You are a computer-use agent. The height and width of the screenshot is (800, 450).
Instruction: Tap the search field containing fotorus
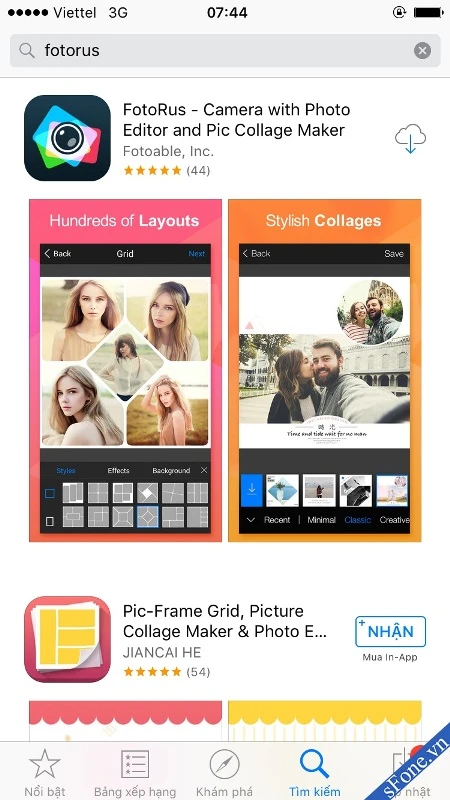(x=225, y=51)
